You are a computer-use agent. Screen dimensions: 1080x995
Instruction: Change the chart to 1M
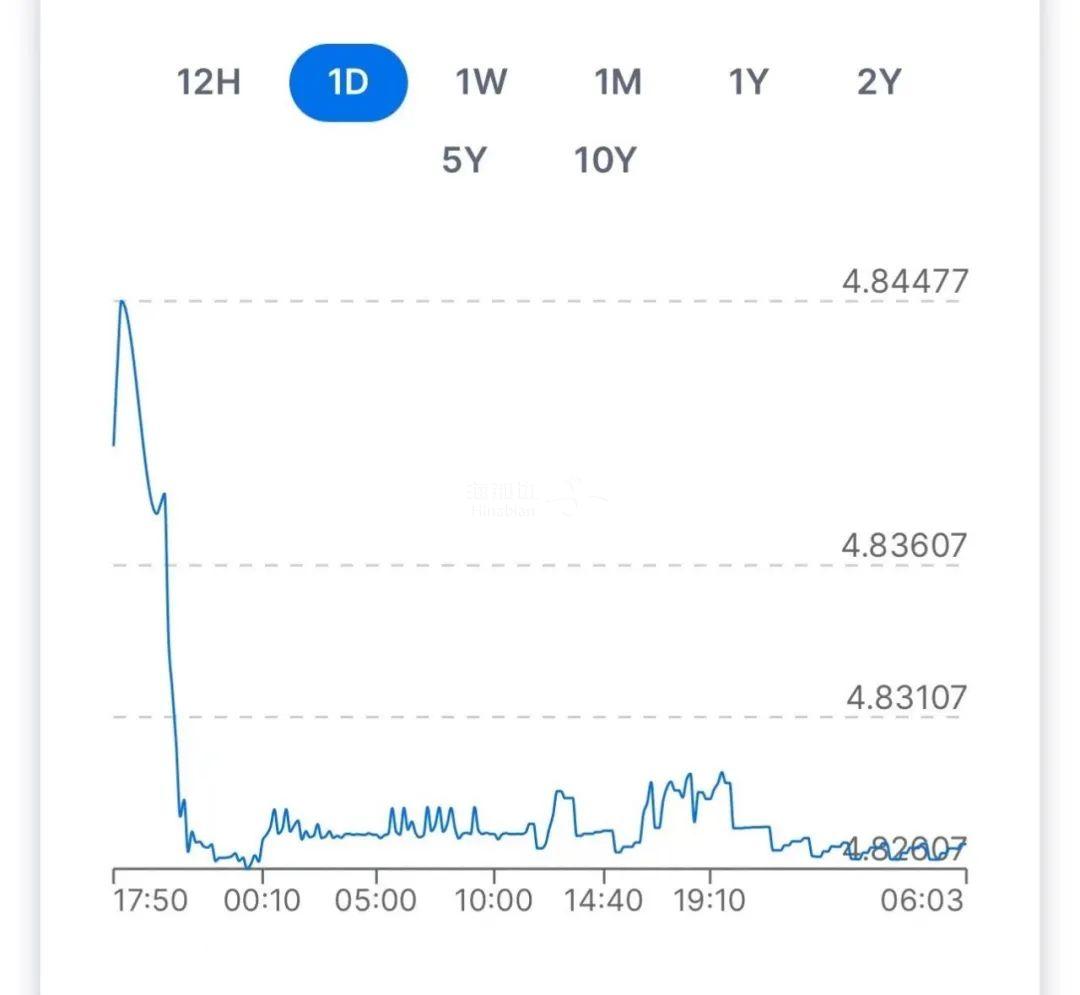(x=618, y=82)
